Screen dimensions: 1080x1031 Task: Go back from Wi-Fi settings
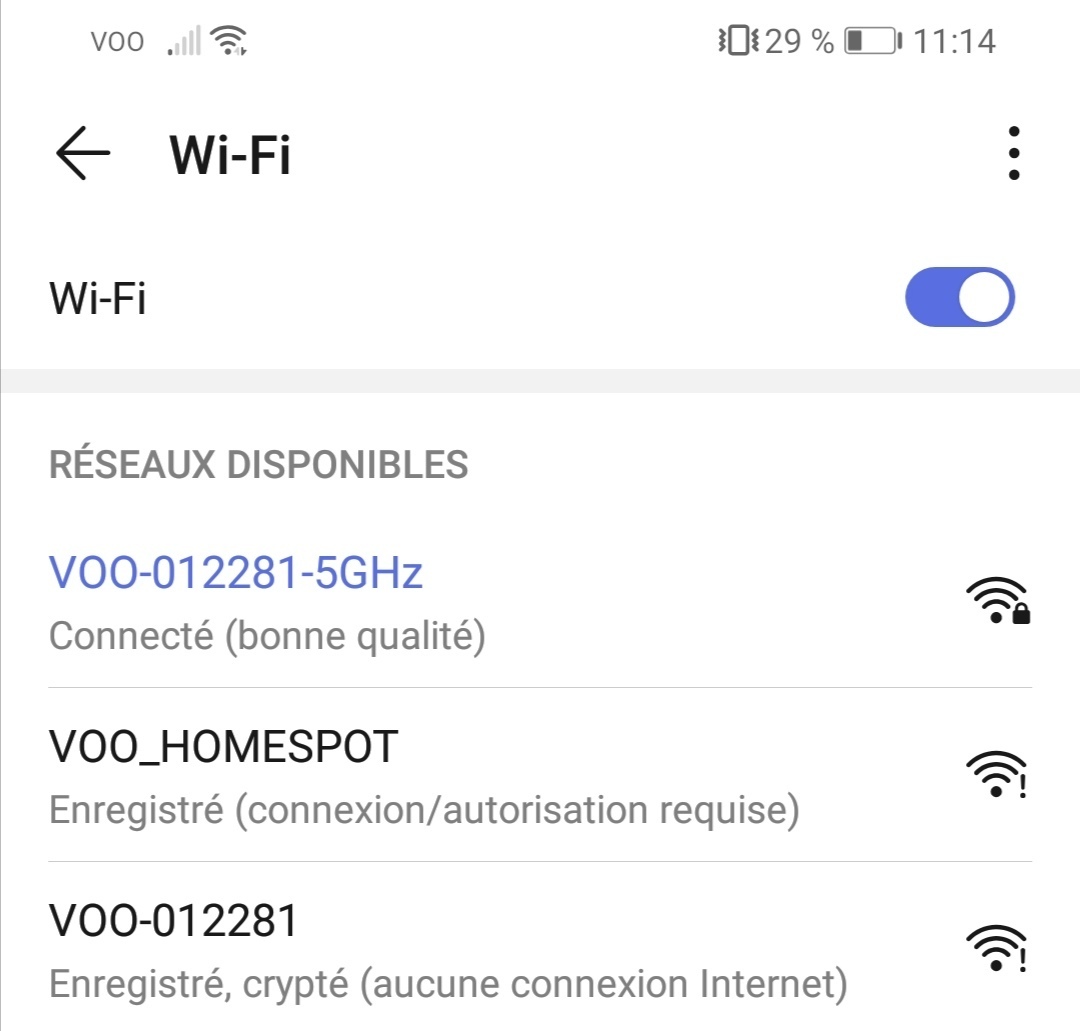pyautogui.click(x=82, y=154)
